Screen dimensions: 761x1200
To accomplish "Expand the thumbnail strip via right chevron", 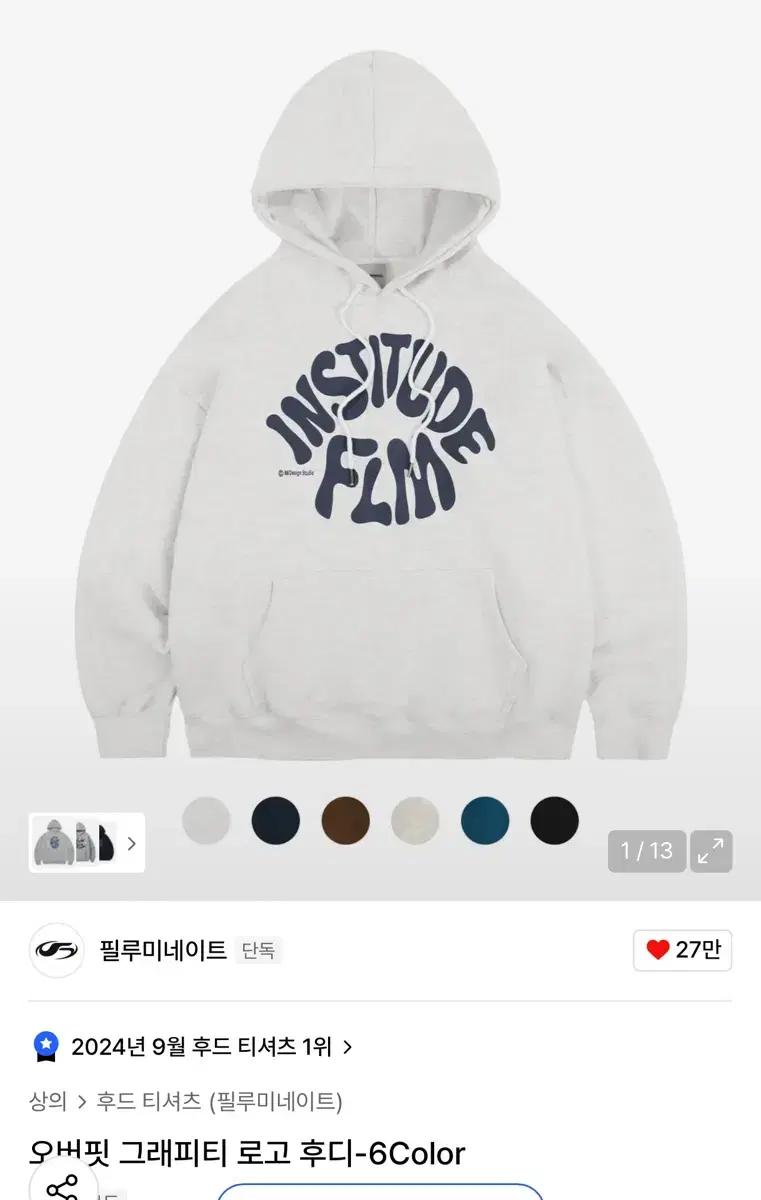I will (131, 844).
